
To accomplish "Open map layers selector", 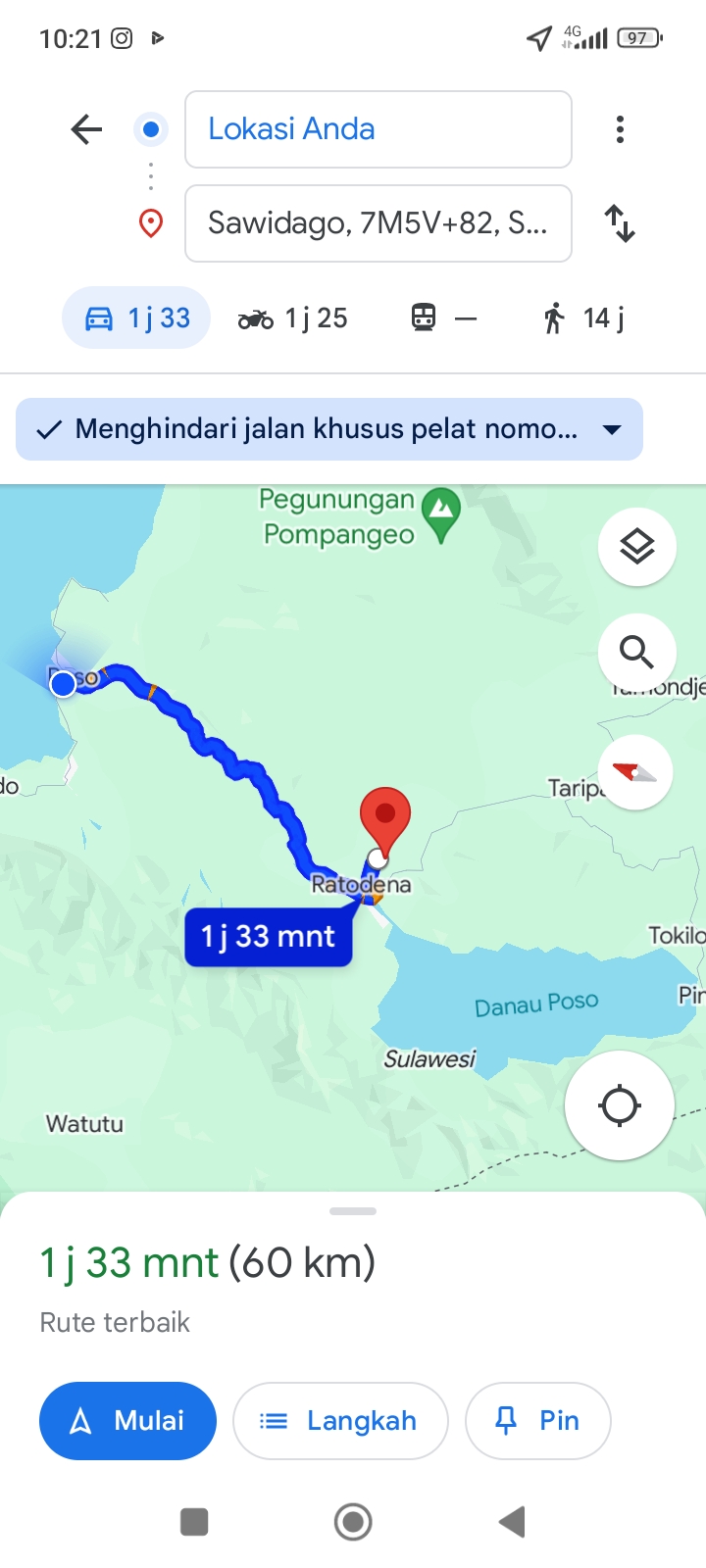I will (x=637, y=547).
